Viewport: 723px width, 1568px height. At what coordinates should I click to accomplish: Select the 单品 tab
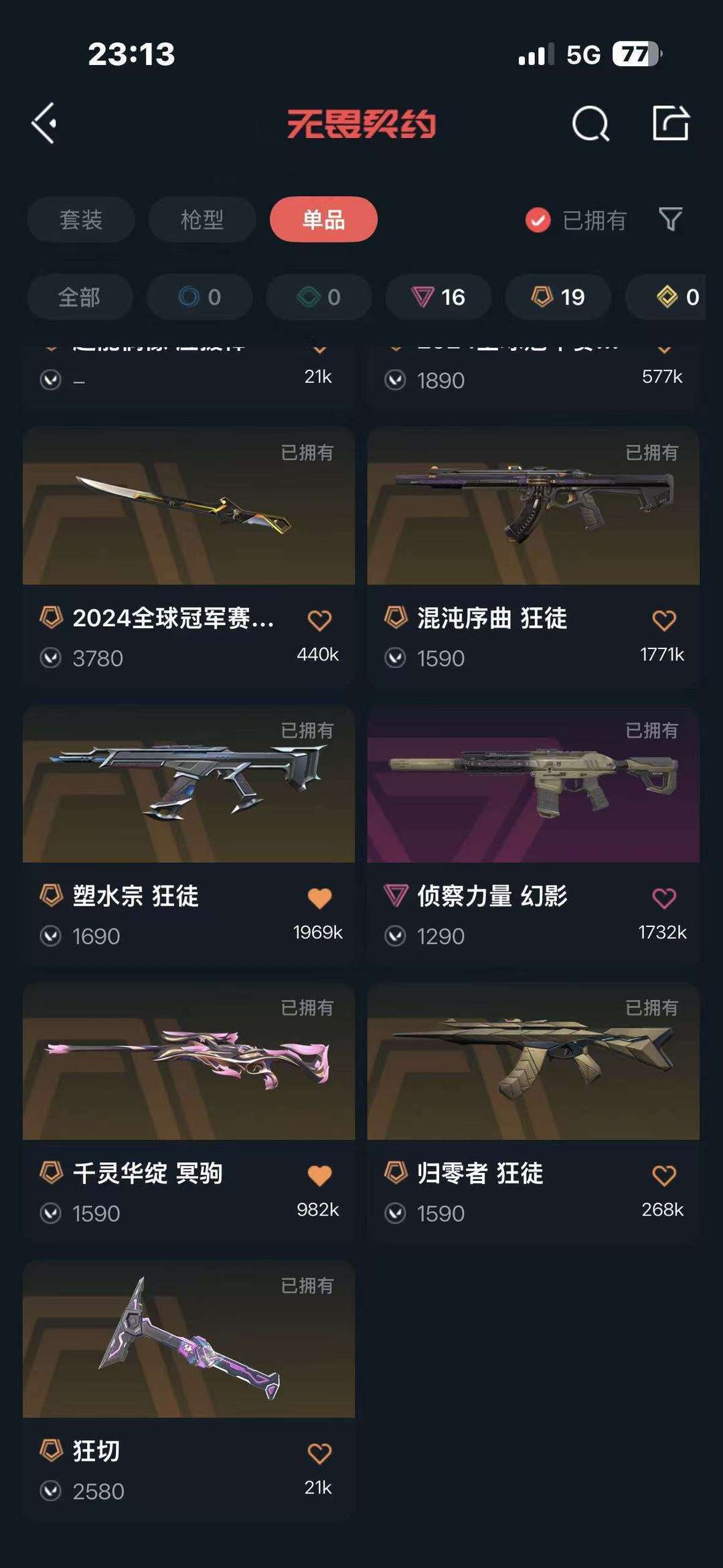tap(323, 220)
